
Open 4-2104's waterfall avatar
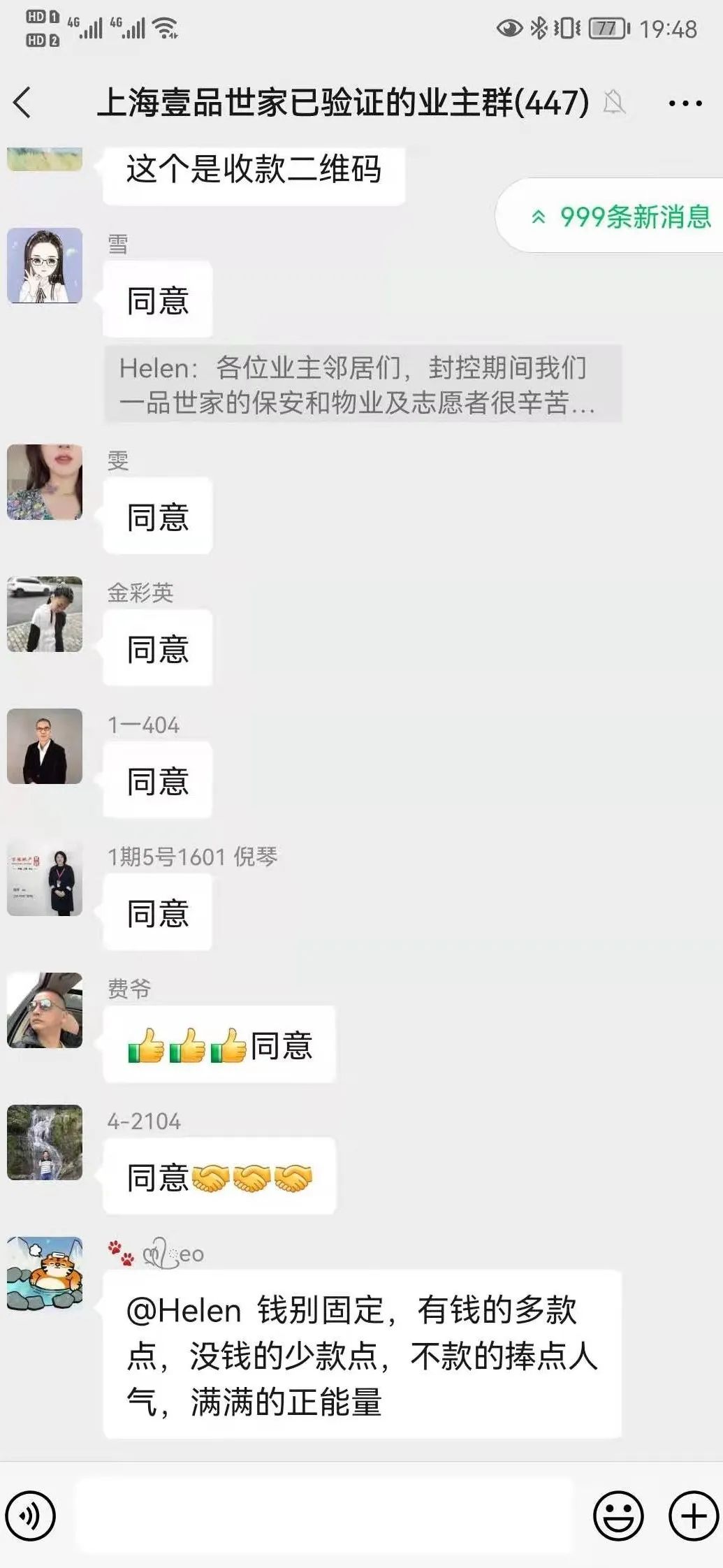coord(44,1144)
